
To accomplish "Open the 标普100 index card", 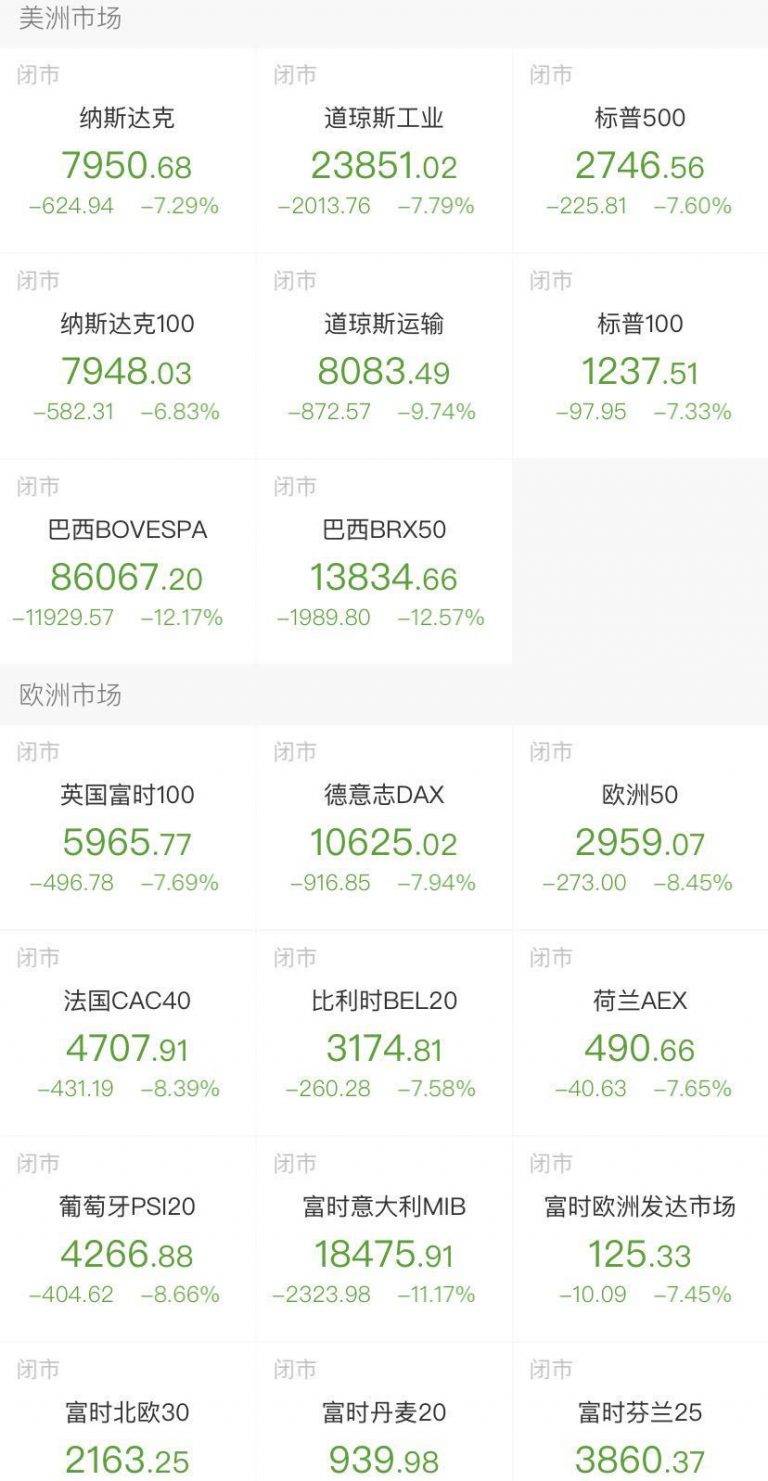I will (x=641, y=356).
